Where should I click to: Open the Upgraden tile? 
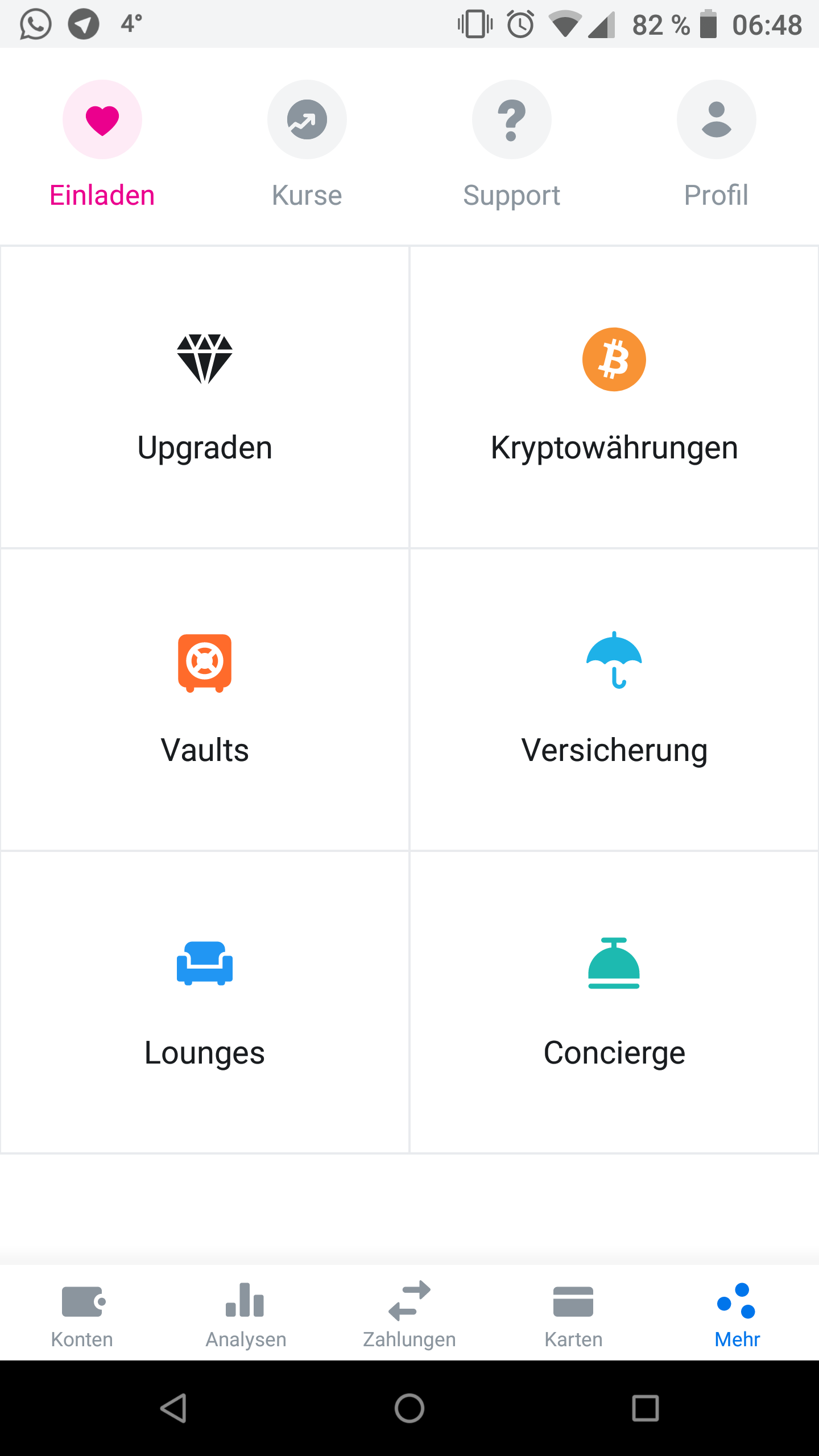[205, 397]
